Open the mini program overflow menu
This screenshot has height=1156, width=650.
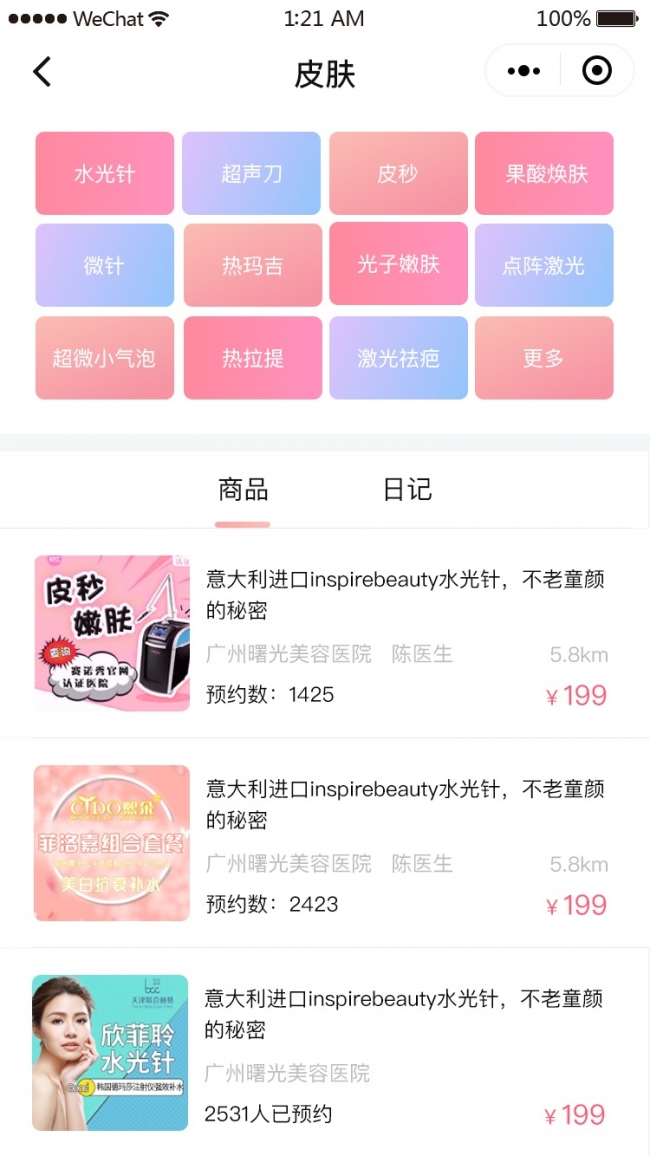(523, 71)
